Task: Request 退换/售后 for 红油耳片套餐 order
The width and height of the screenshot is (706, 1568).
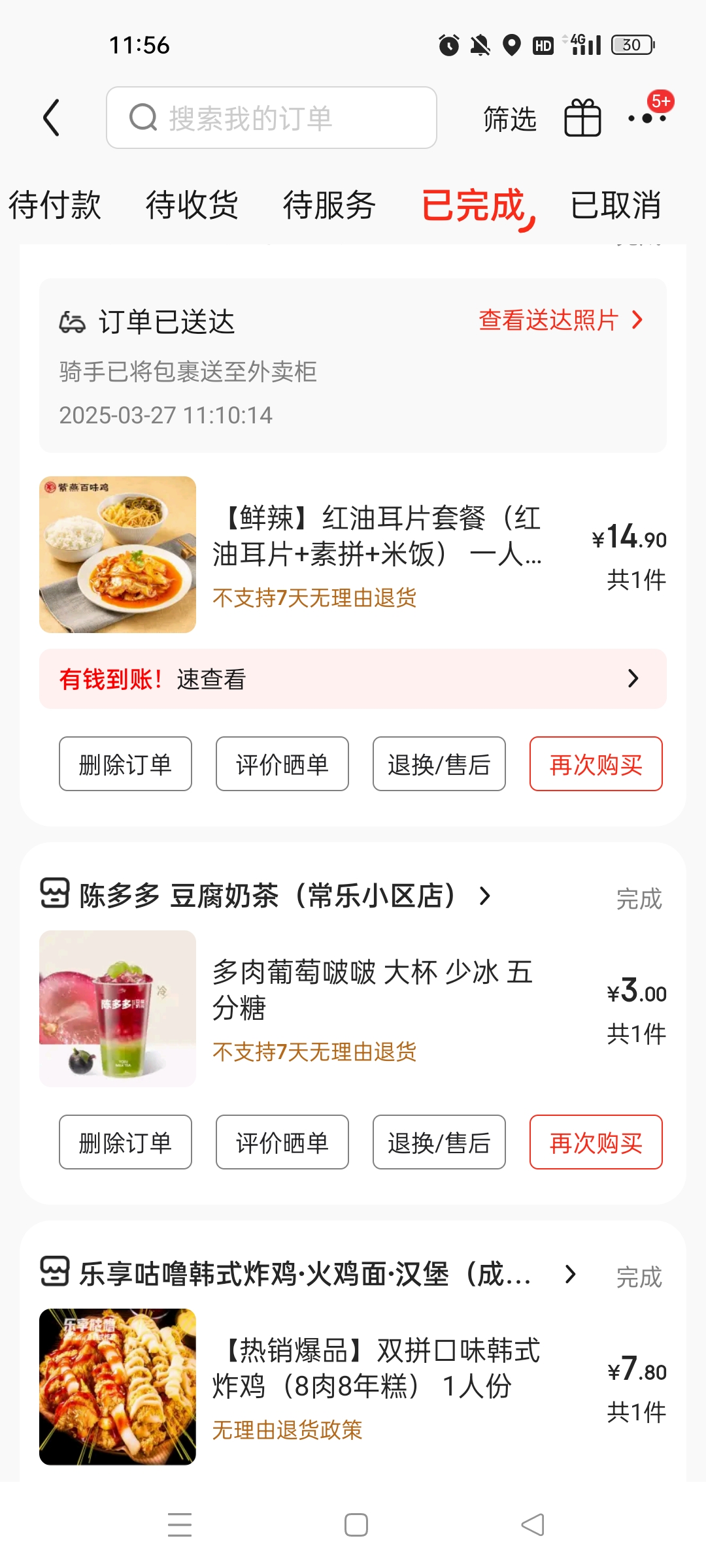Action: (439, 764)
